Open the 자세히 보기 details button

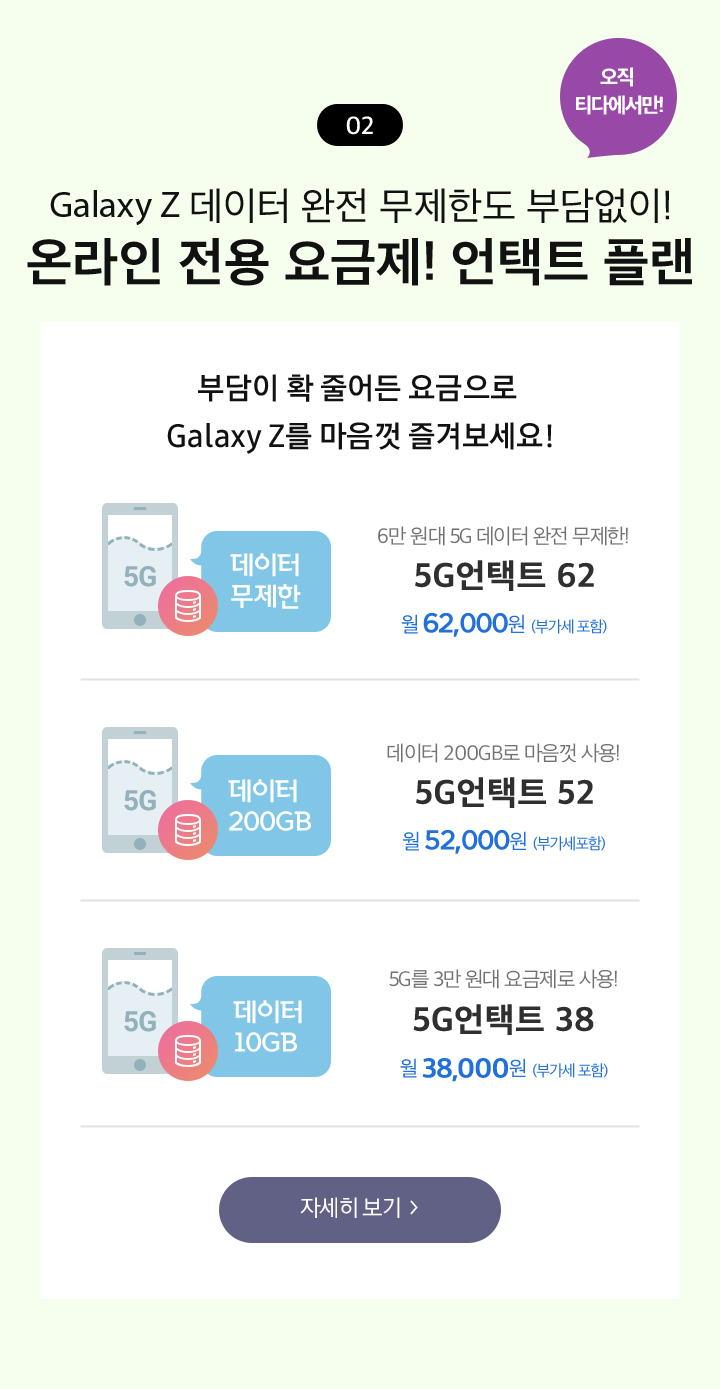pos(359,1209)
